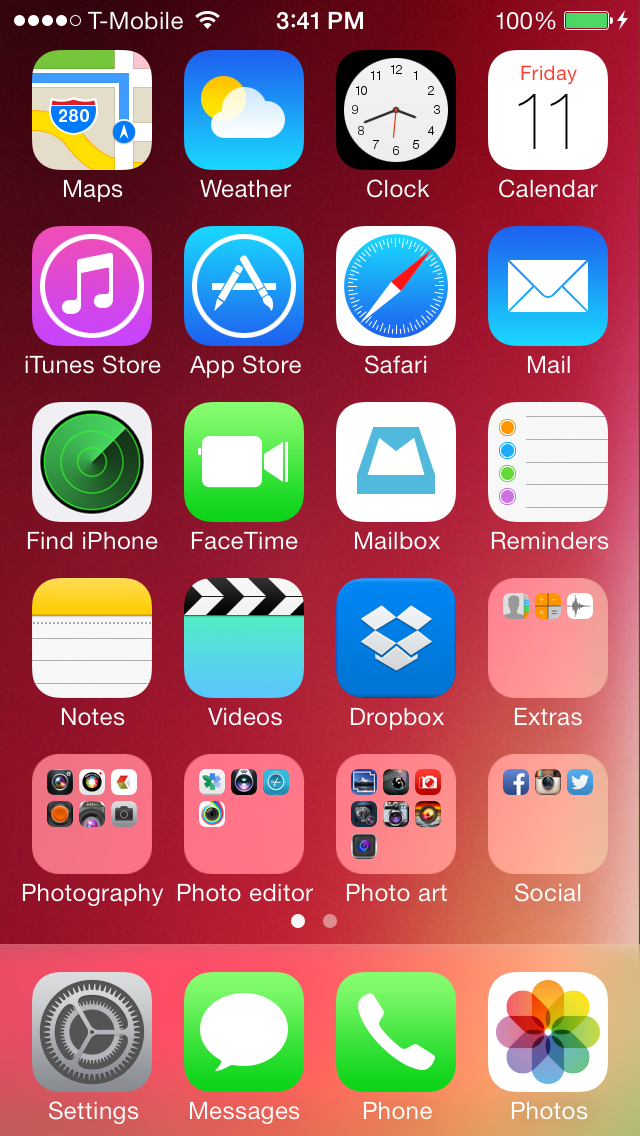Screen dimensions: 640x1136
Task: Open the Photos app
Action: pyautogui.click(x=548, y=1032)
